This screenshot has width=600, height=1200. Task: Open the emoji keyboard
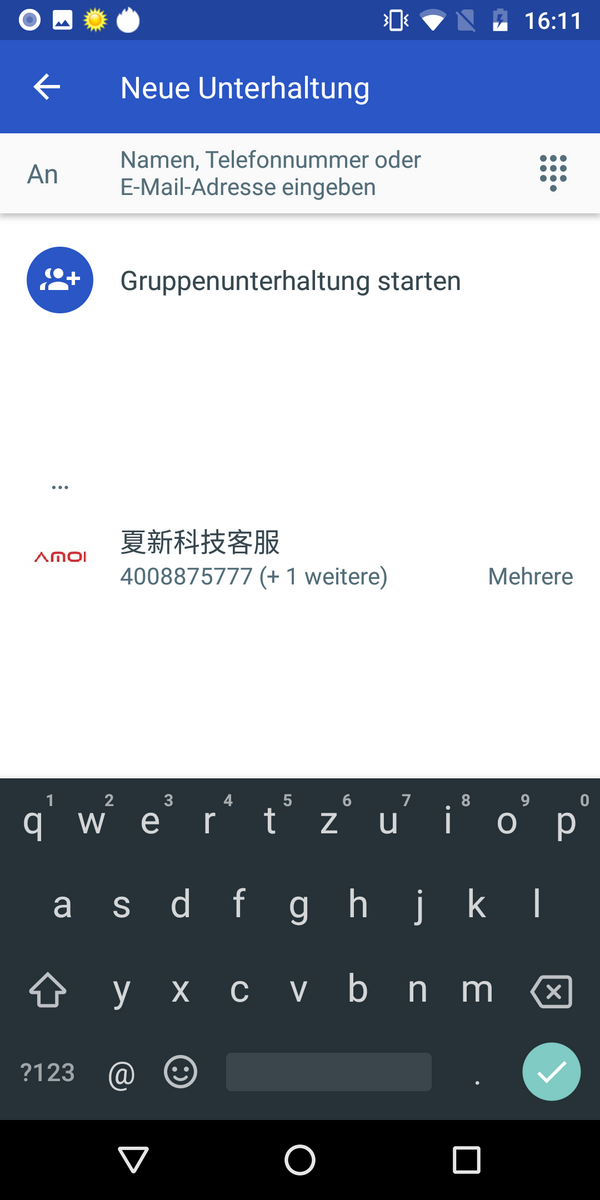pyautogui.click(x=181, y=1072)
